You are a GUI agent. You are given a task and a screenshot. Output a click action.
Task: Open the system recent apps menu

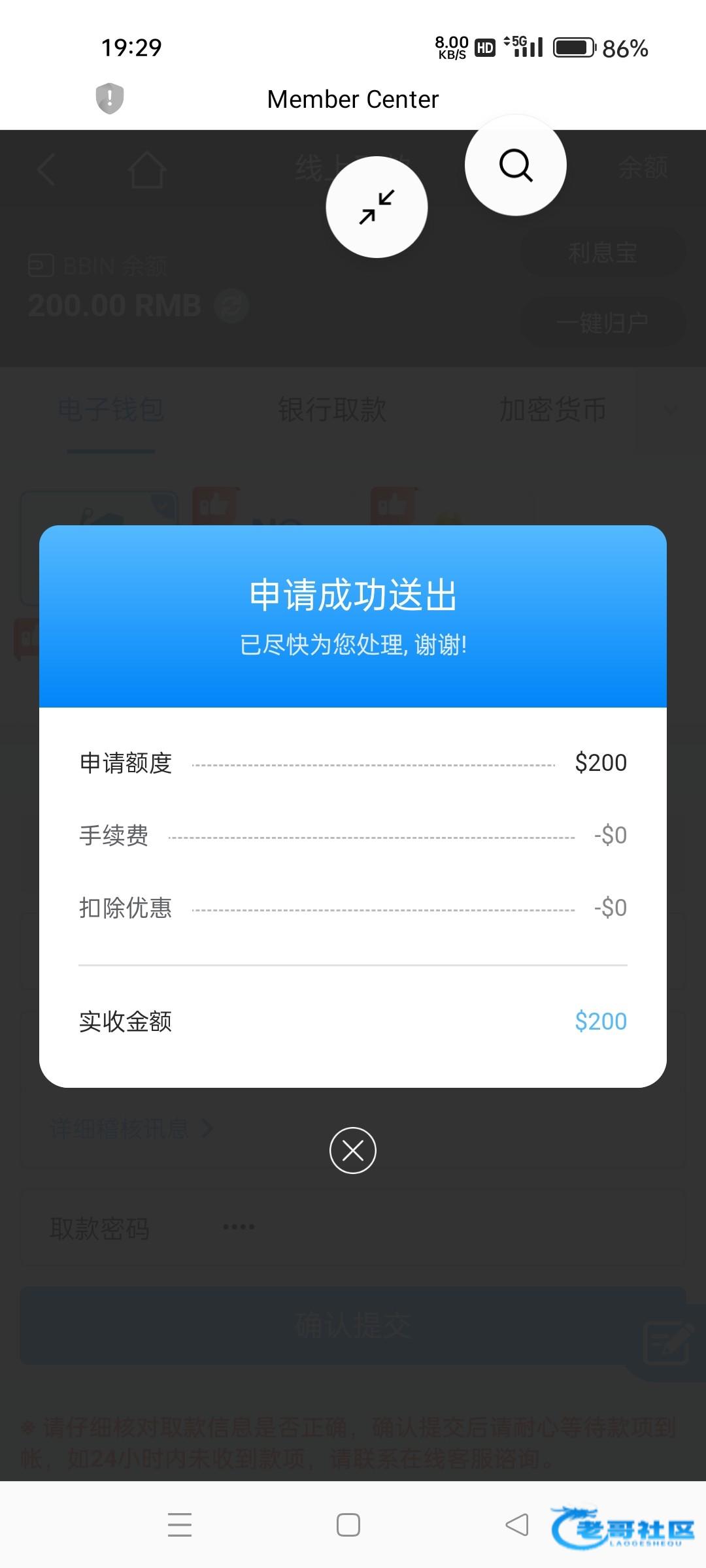click(x=180, y=1525)
